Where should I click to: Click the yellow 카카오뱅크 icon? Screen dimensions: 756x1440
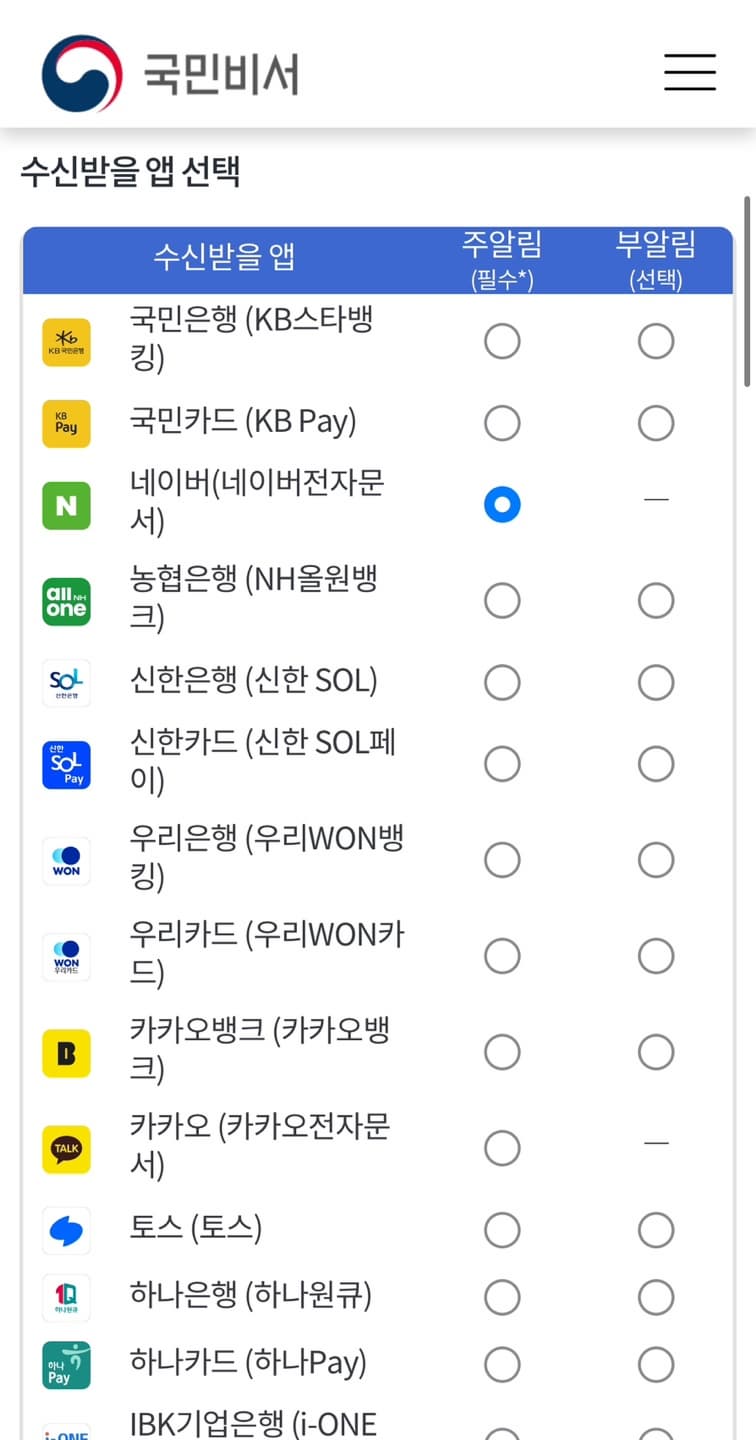[x=65, y=1052]
